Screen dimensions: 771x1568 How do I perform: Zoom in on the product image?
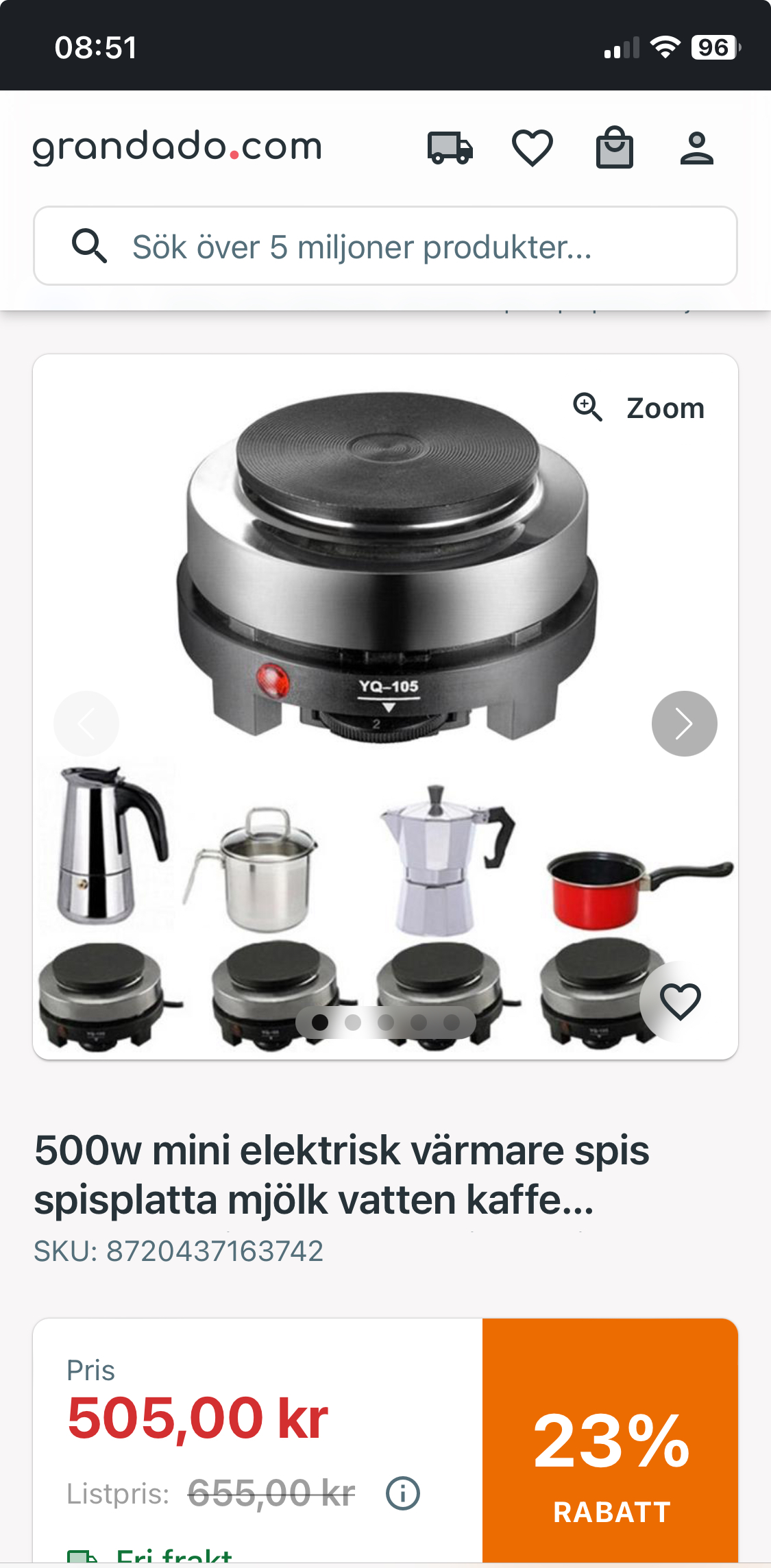(x=639, y=408)
